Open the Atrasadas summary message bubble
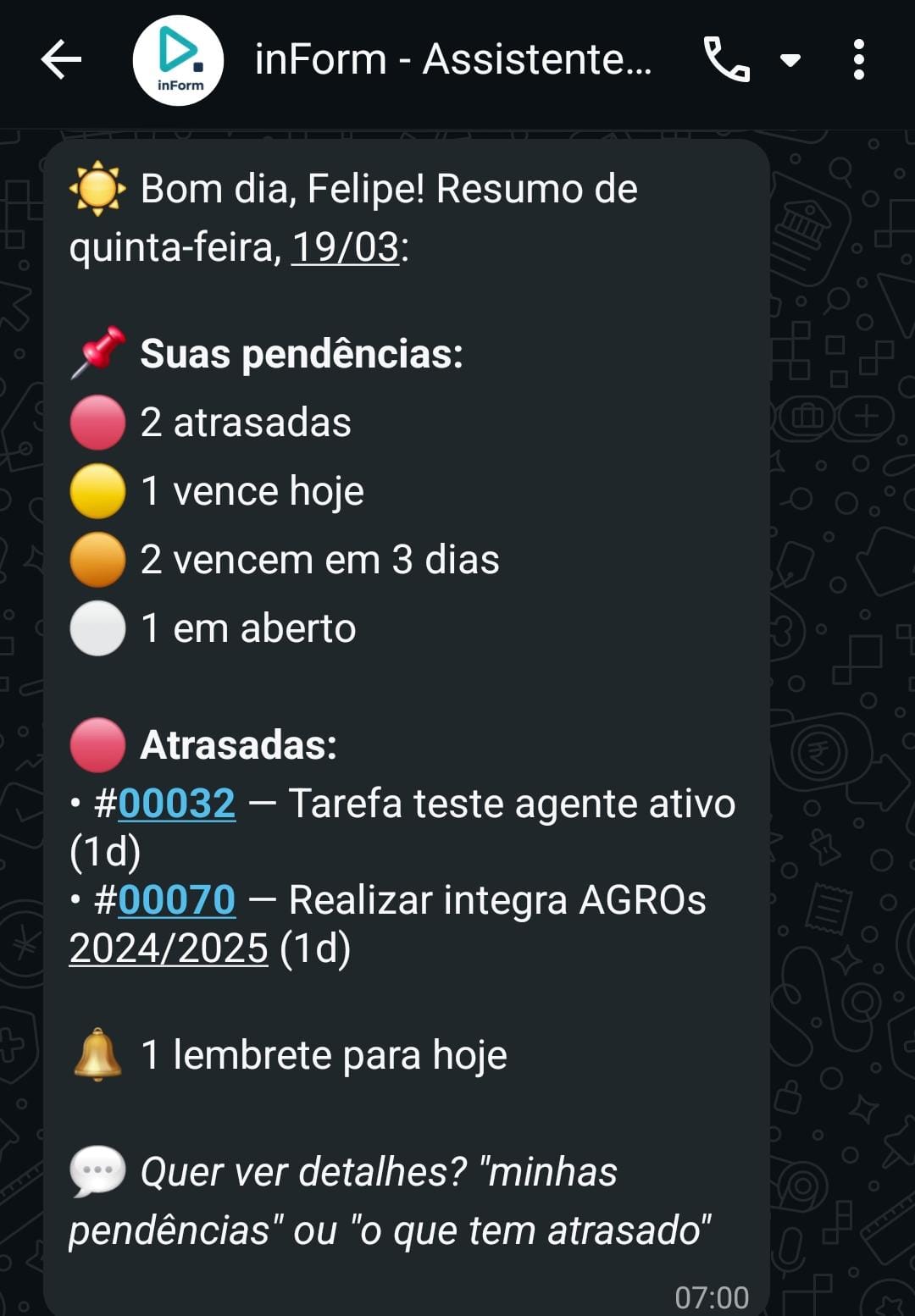Viewport: 915px width, 1316px height. [x=407, y=745]
